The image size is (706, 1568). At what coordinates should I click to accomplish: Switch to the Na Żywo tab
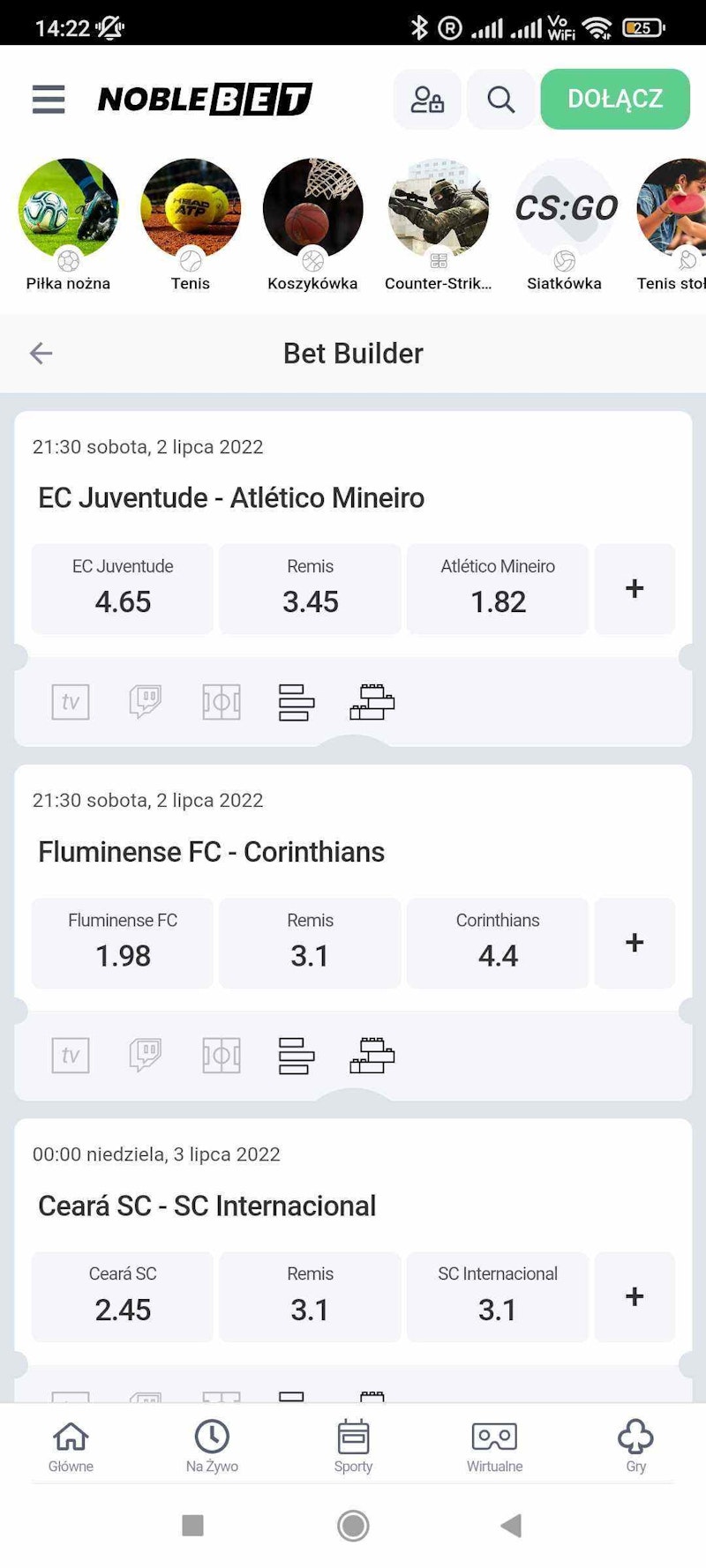(212, 1446)
